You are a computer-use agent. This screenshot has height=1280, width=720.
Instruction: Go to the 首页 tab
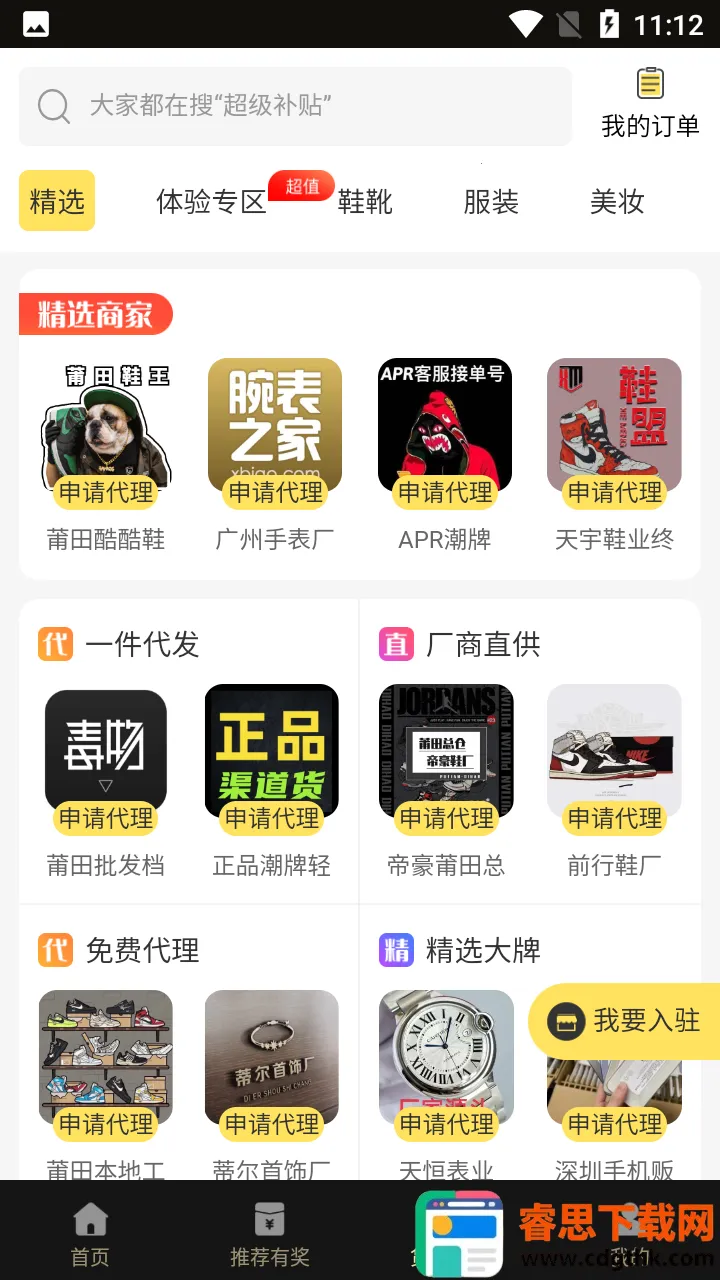[90, 1235]
